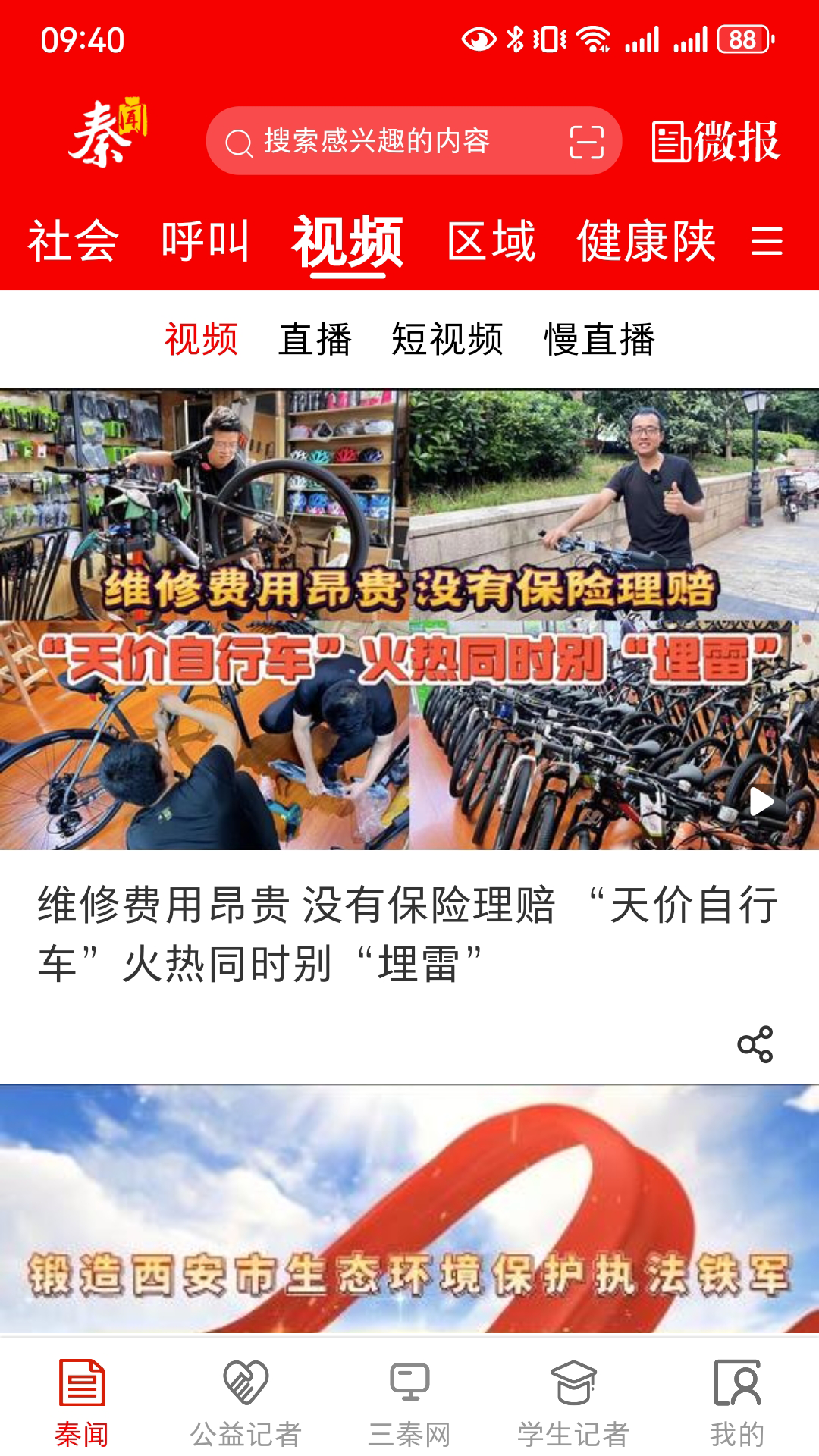Go to the 公益记者 tab
This screenshot has width=819, height=1456.
(246, 1401)
